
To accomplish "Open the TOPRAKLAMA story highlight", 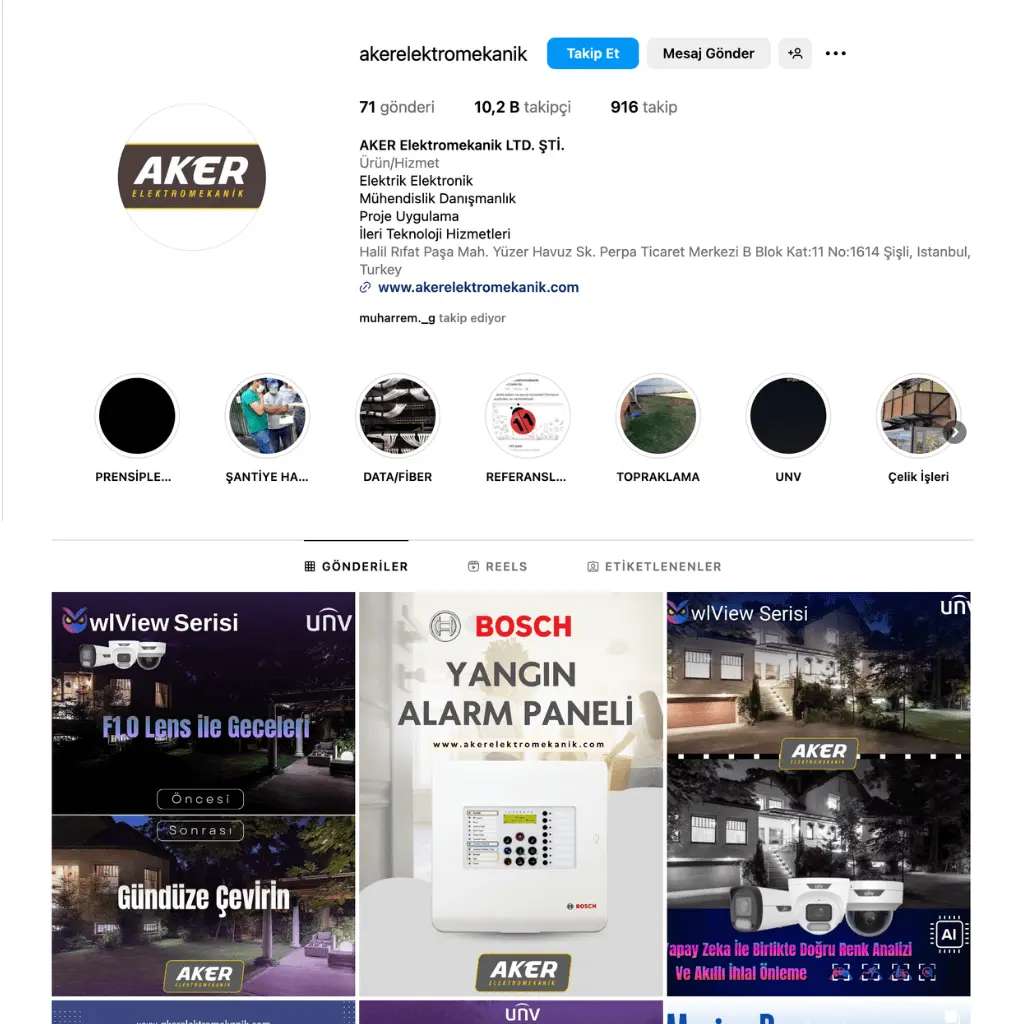I will point(658,417).
